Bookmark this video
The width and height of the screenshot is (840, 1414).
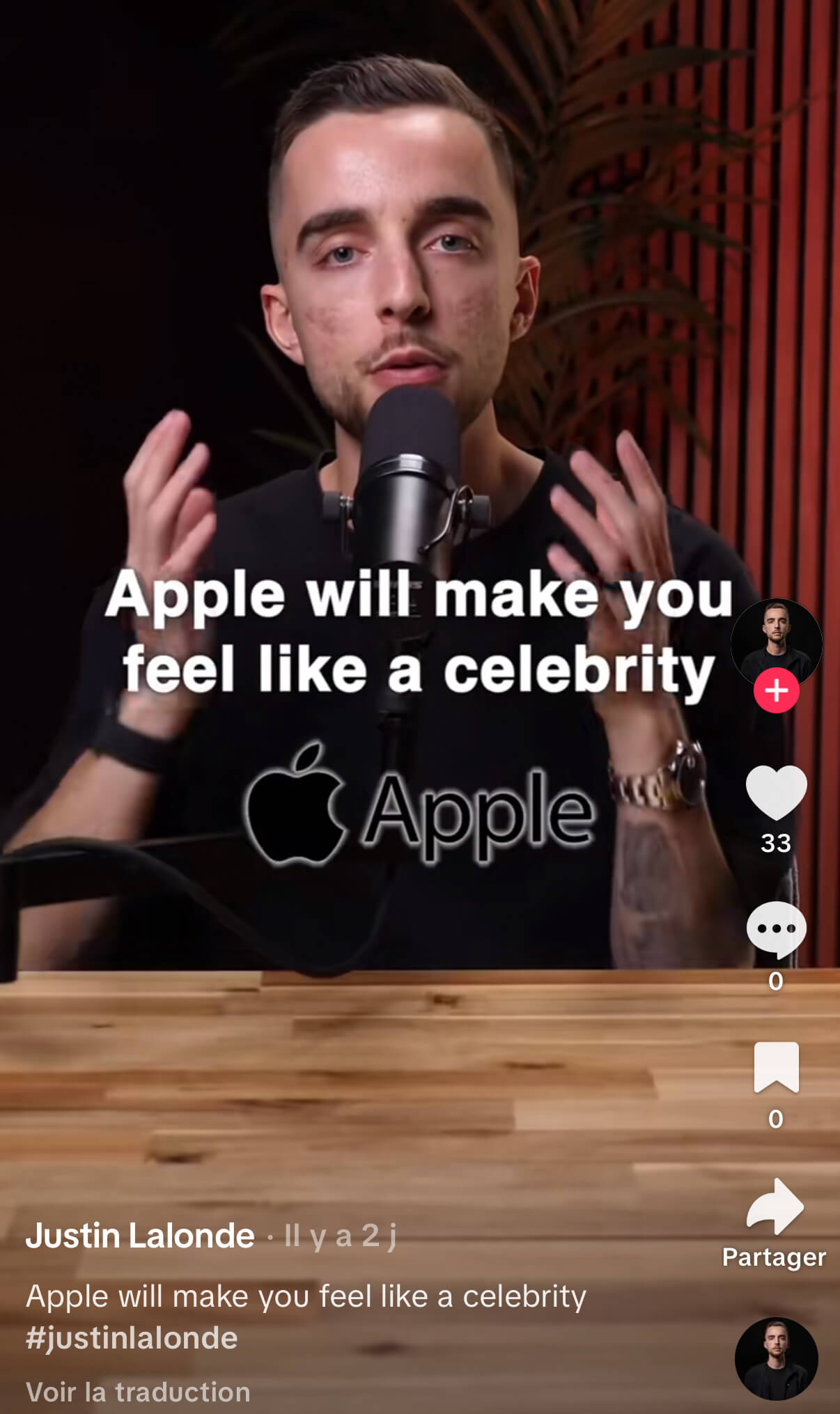776,1066
